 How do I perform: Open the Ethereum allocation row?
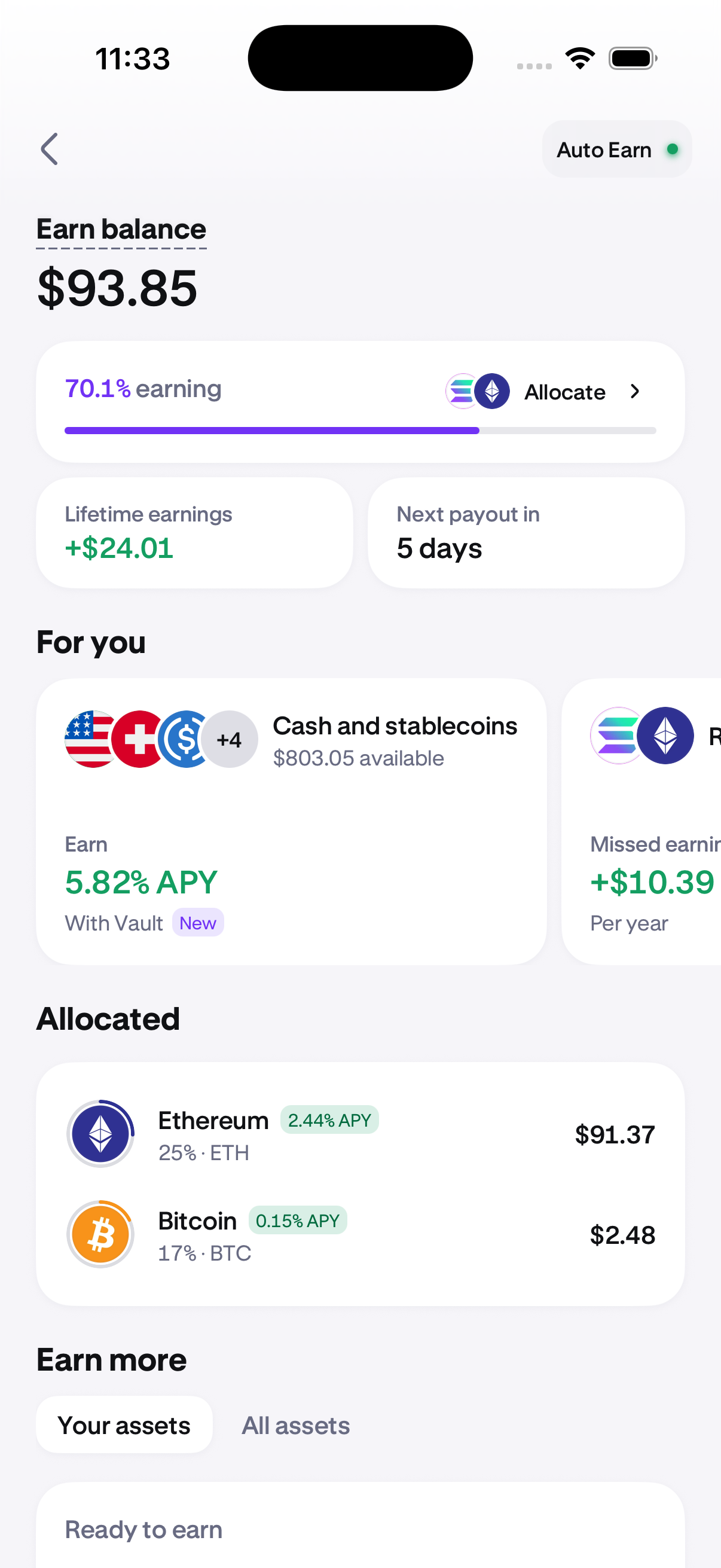pos(360,1134)
